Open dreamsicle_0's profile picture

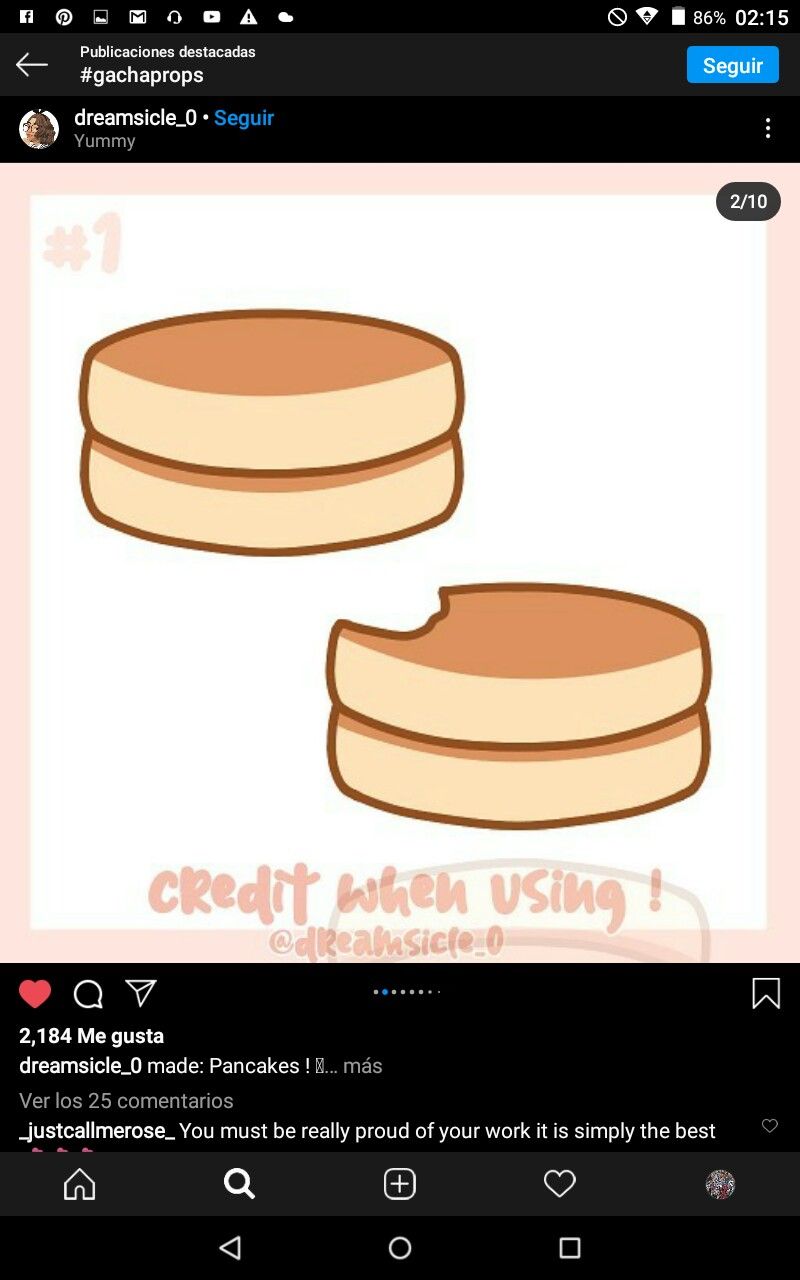[x=39, y=129]
